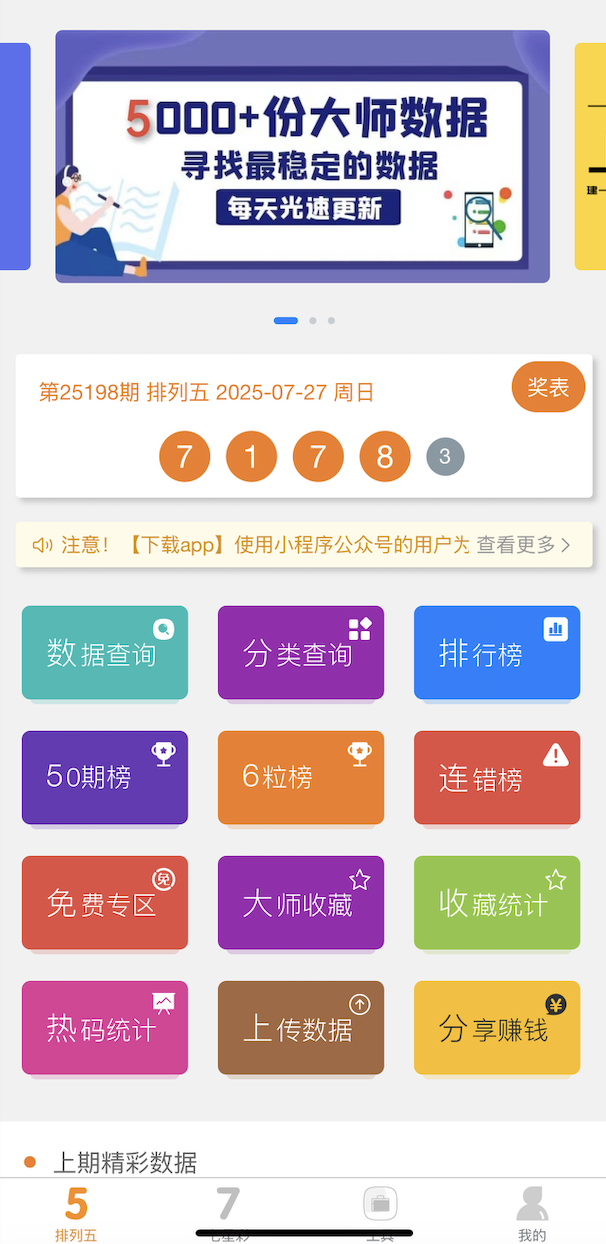Open the 连错榜 list

point(497,777)
